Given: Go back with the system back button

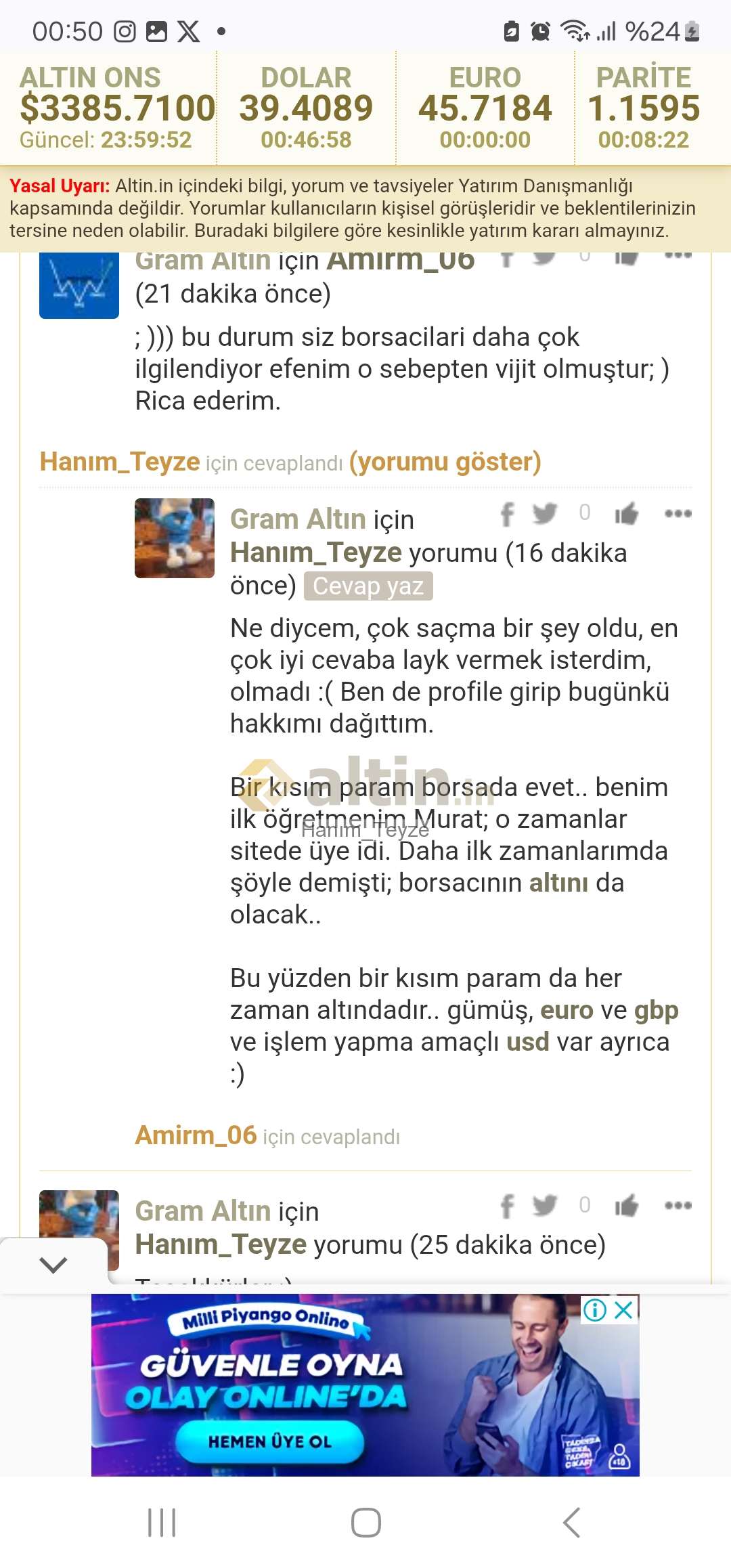Looking at the screenshot, I should (x=572, y=1523).
